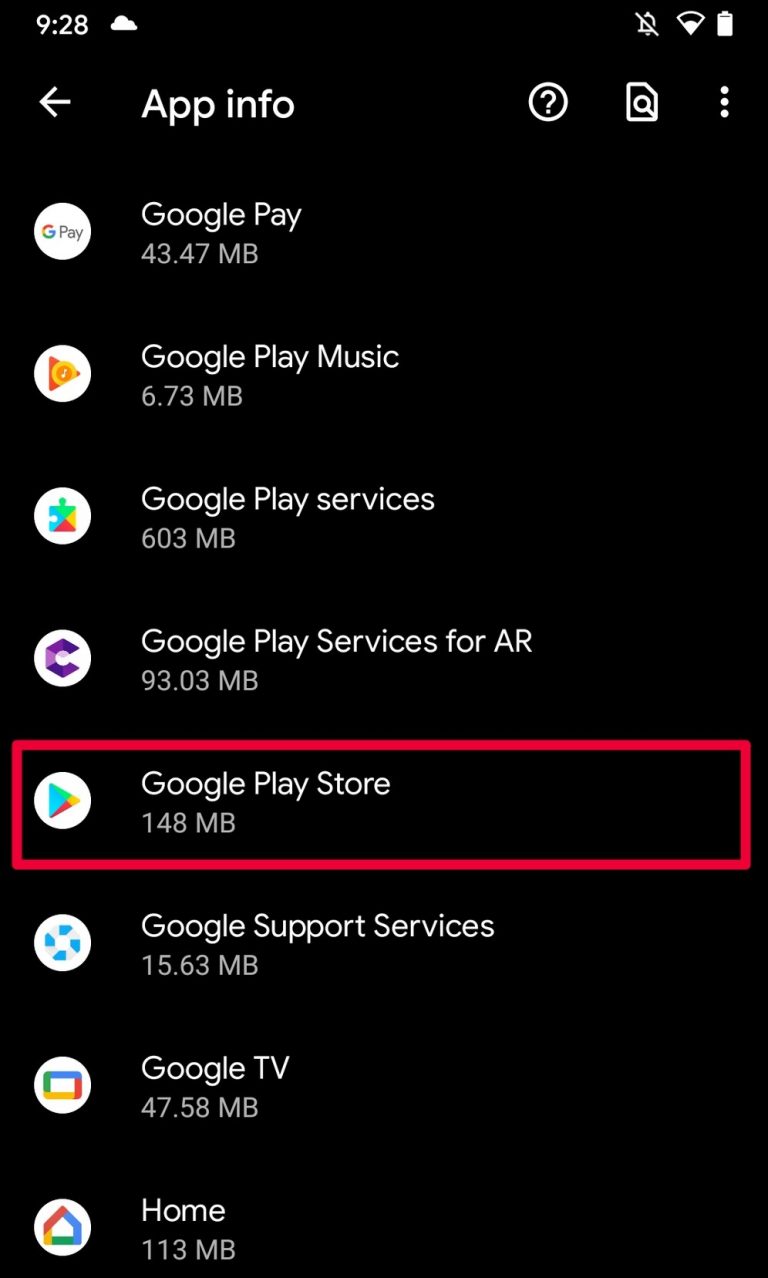The width and height of the screenshot is (768, 1278).
Task: Select the Google TV app icon
Action: coord(62,1085)
